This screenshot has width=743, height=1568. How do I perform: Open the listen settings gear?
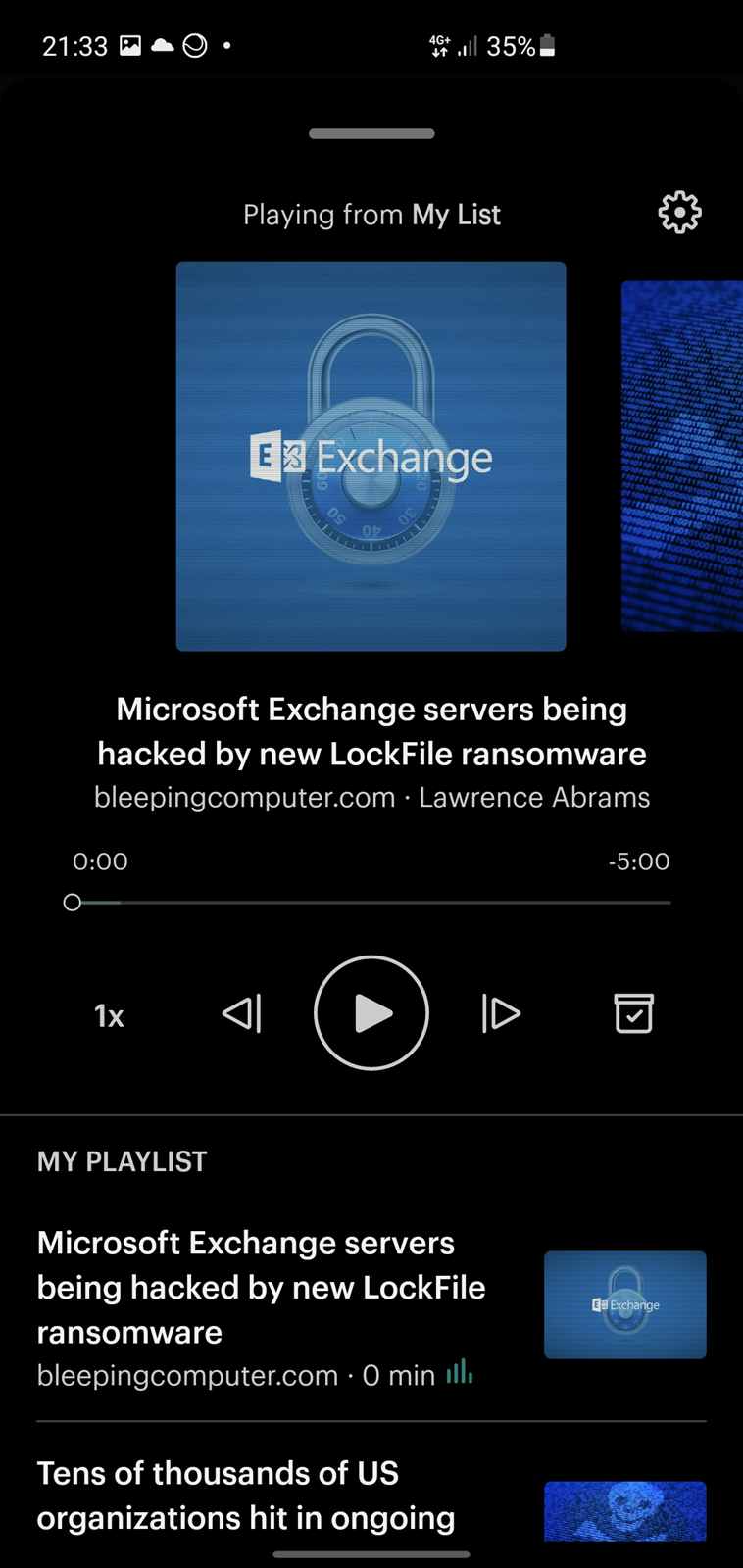click(679, 213)
